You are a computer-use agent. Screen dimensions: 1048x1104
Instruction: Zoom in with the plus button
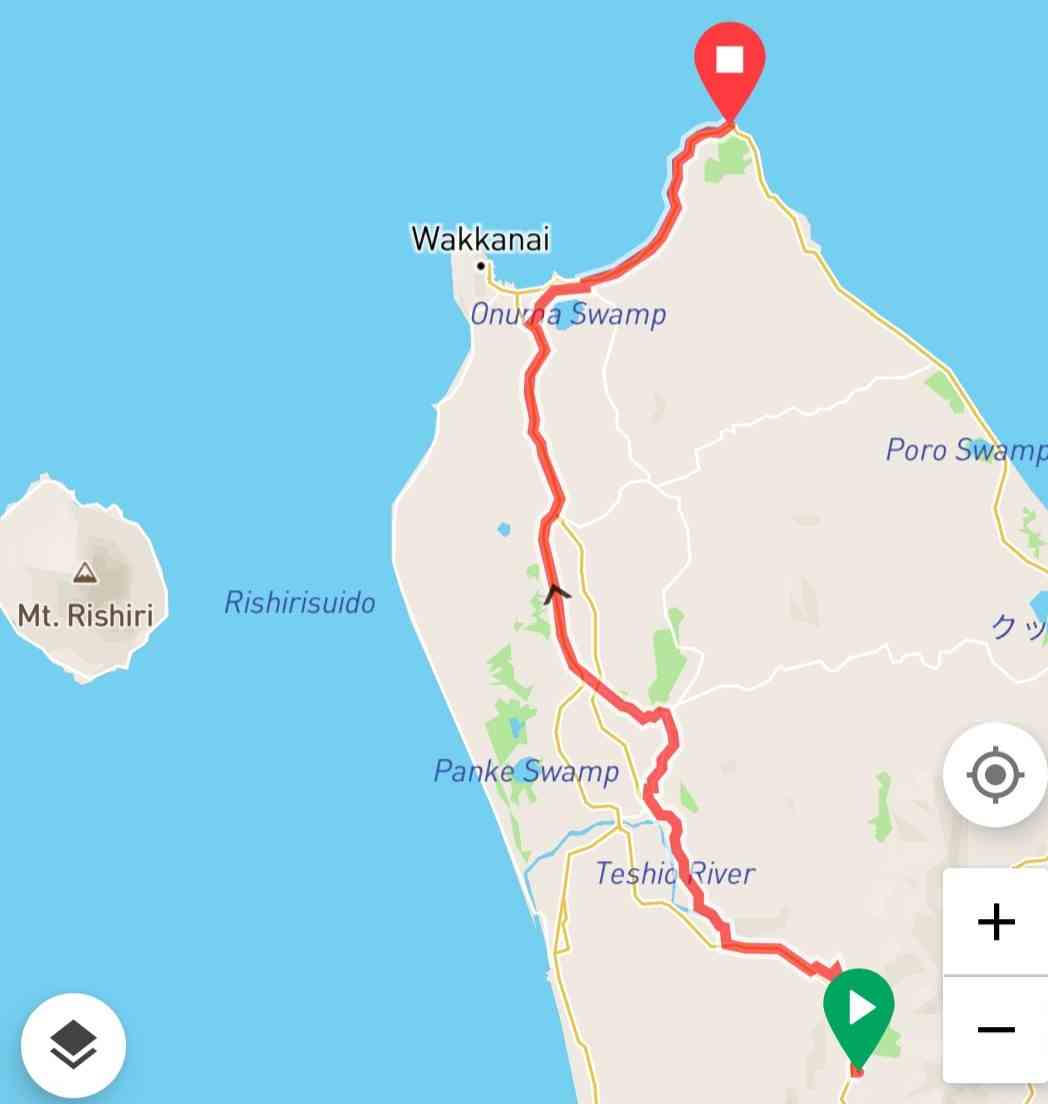click(x=996, y=921)
